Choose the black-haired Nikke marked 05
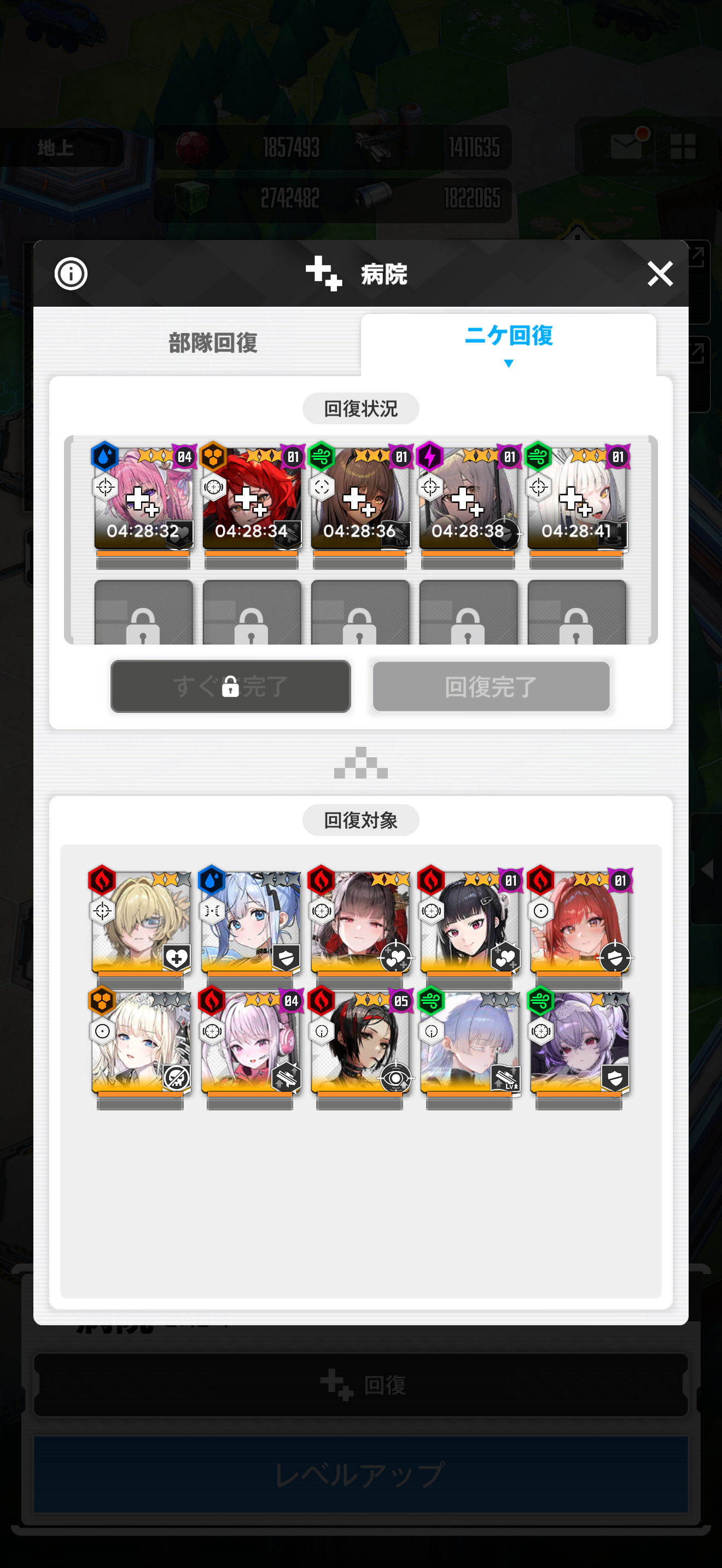 point(360,1042)
